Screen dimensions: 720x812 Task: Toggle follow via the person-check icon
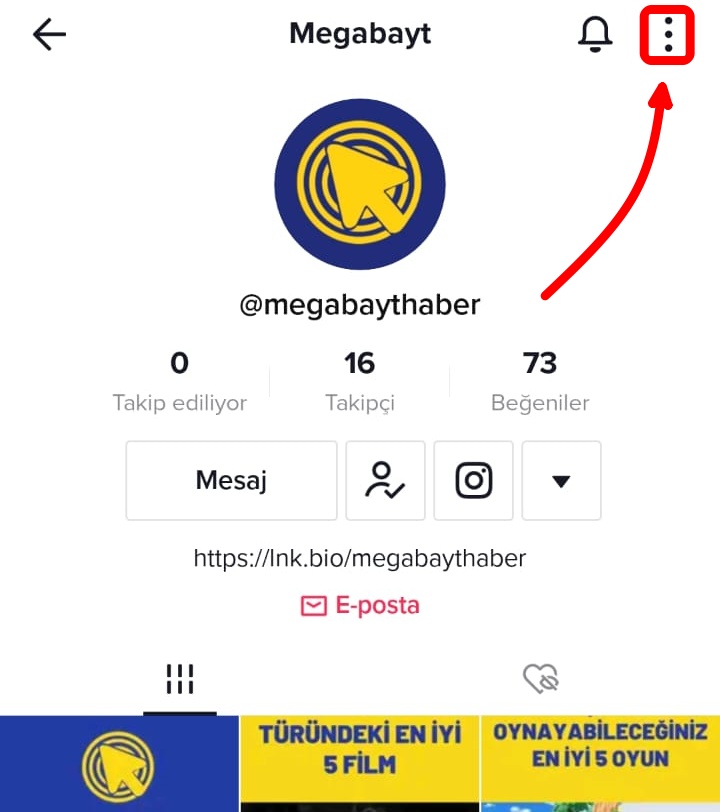click(x=385, y=480)
